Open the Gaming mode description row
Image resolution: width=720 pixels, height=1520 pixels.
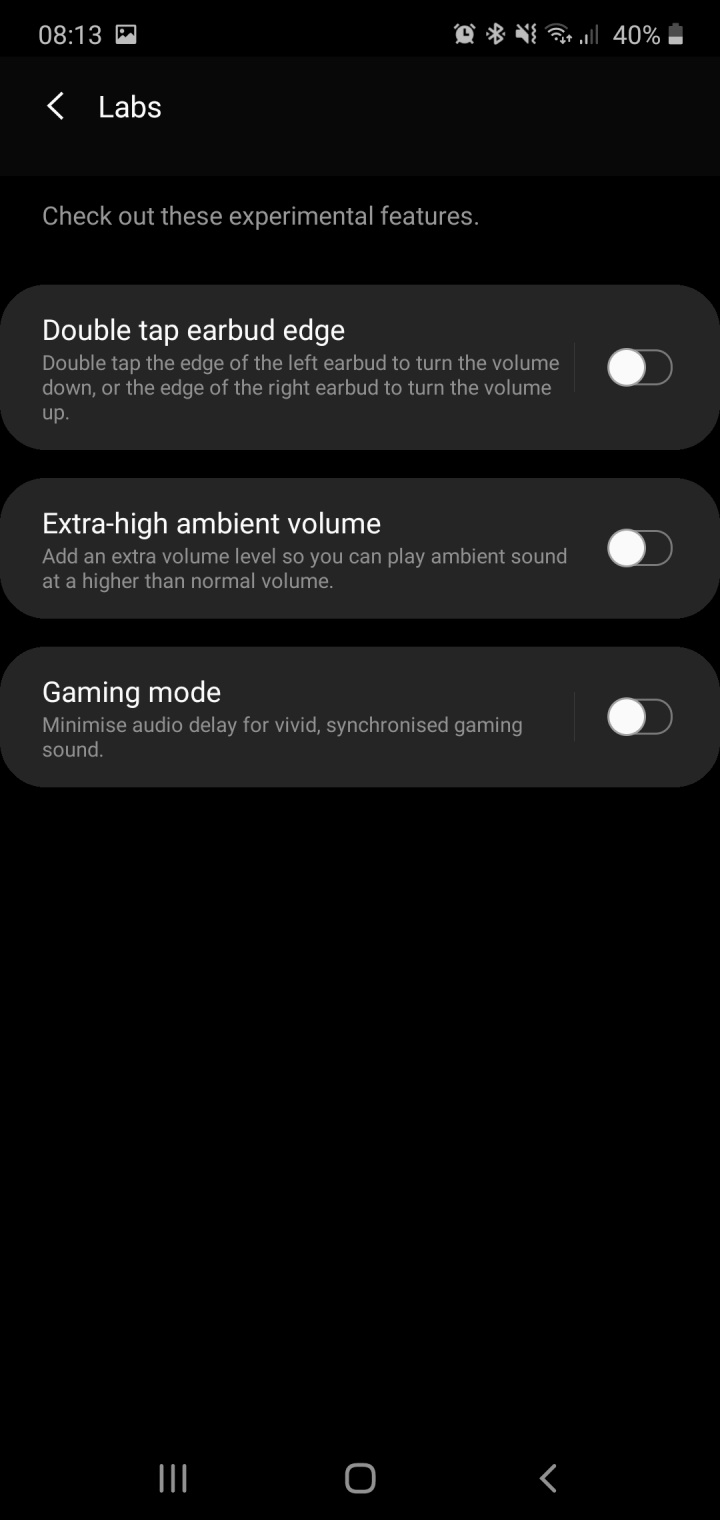[290, 717]
